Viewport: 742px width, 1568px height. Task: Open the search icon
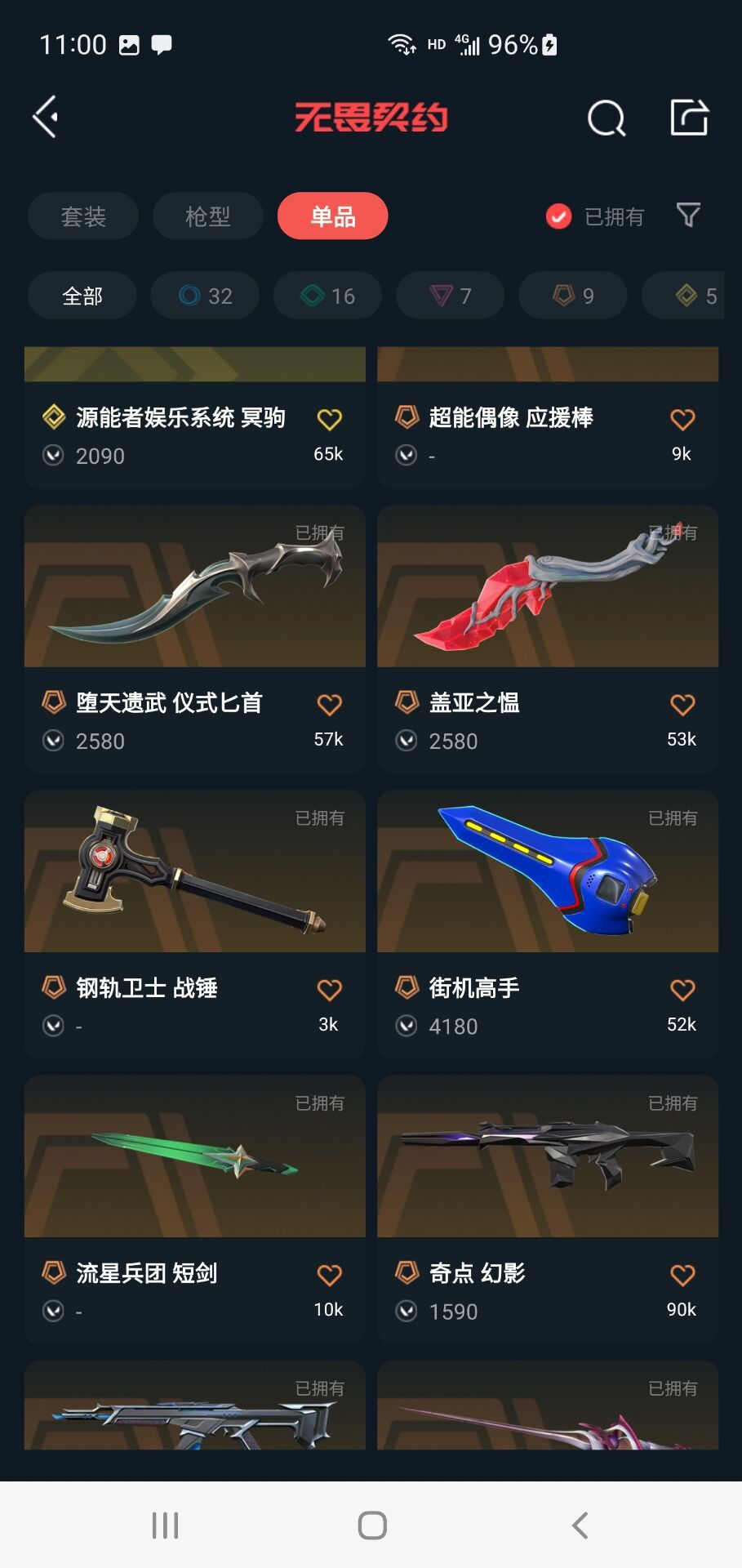coord(606,119)
